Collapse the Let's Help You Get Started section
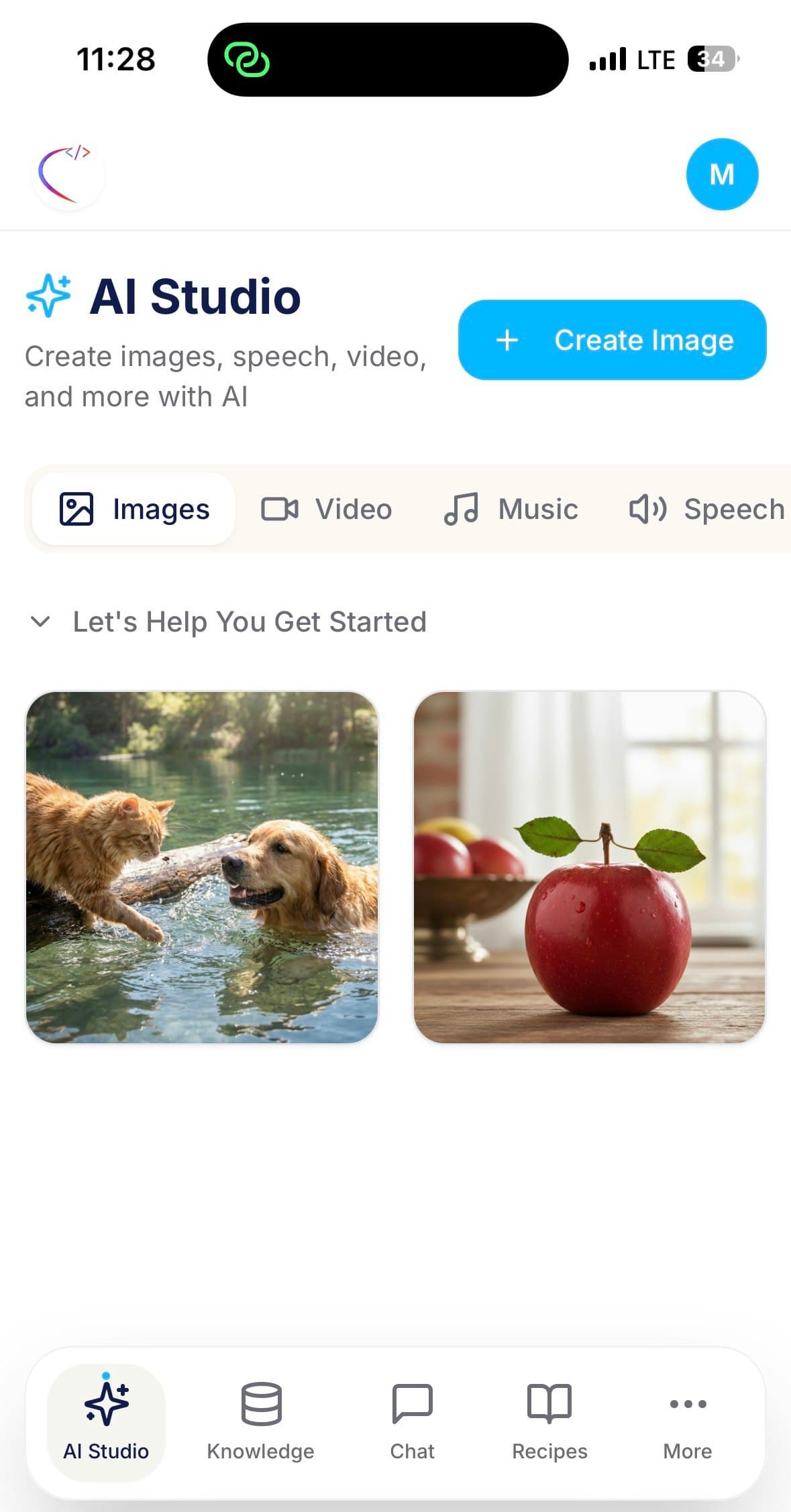 pyautogui.click(x=42, y=621)
